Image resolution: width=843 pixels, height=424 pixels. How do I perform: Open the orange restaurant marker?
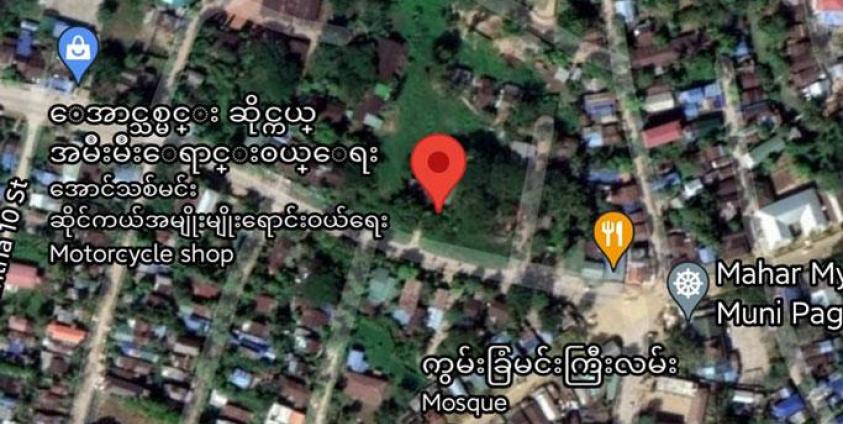click(613, 234)
